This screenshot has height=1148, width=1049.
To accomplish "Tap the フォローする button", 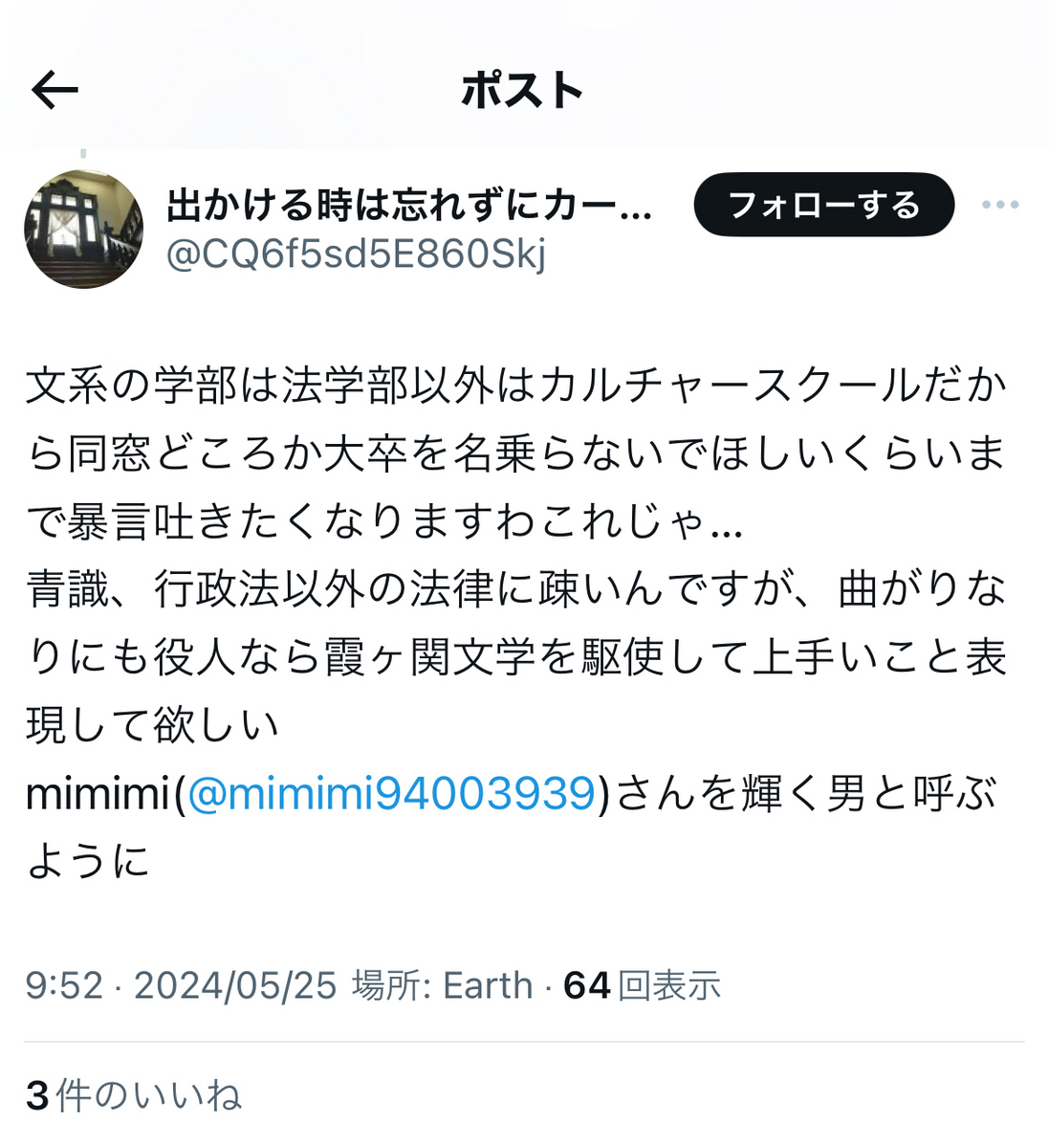I will click(x=823, y=205).
